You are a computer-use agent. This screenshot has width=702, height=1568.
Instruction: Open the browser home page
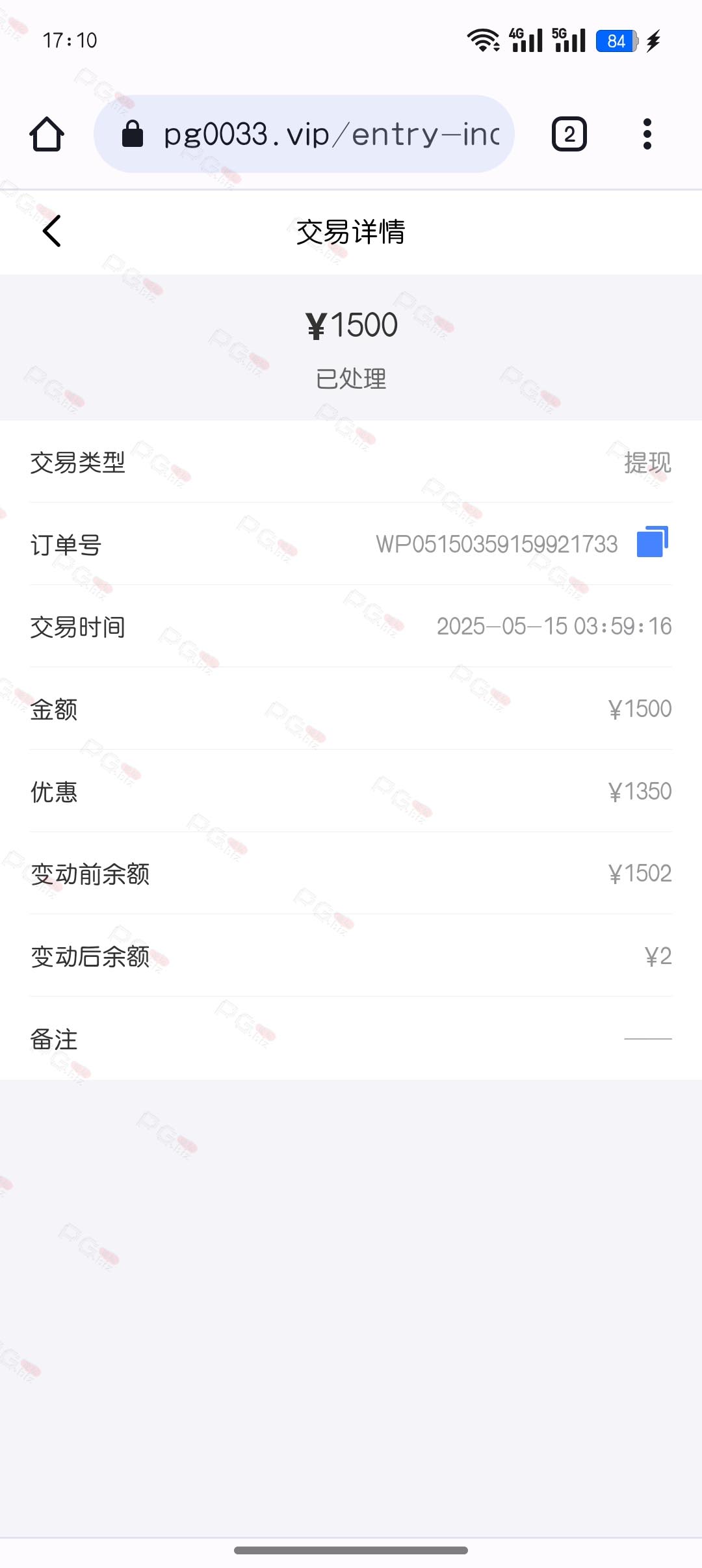[47, 134]
